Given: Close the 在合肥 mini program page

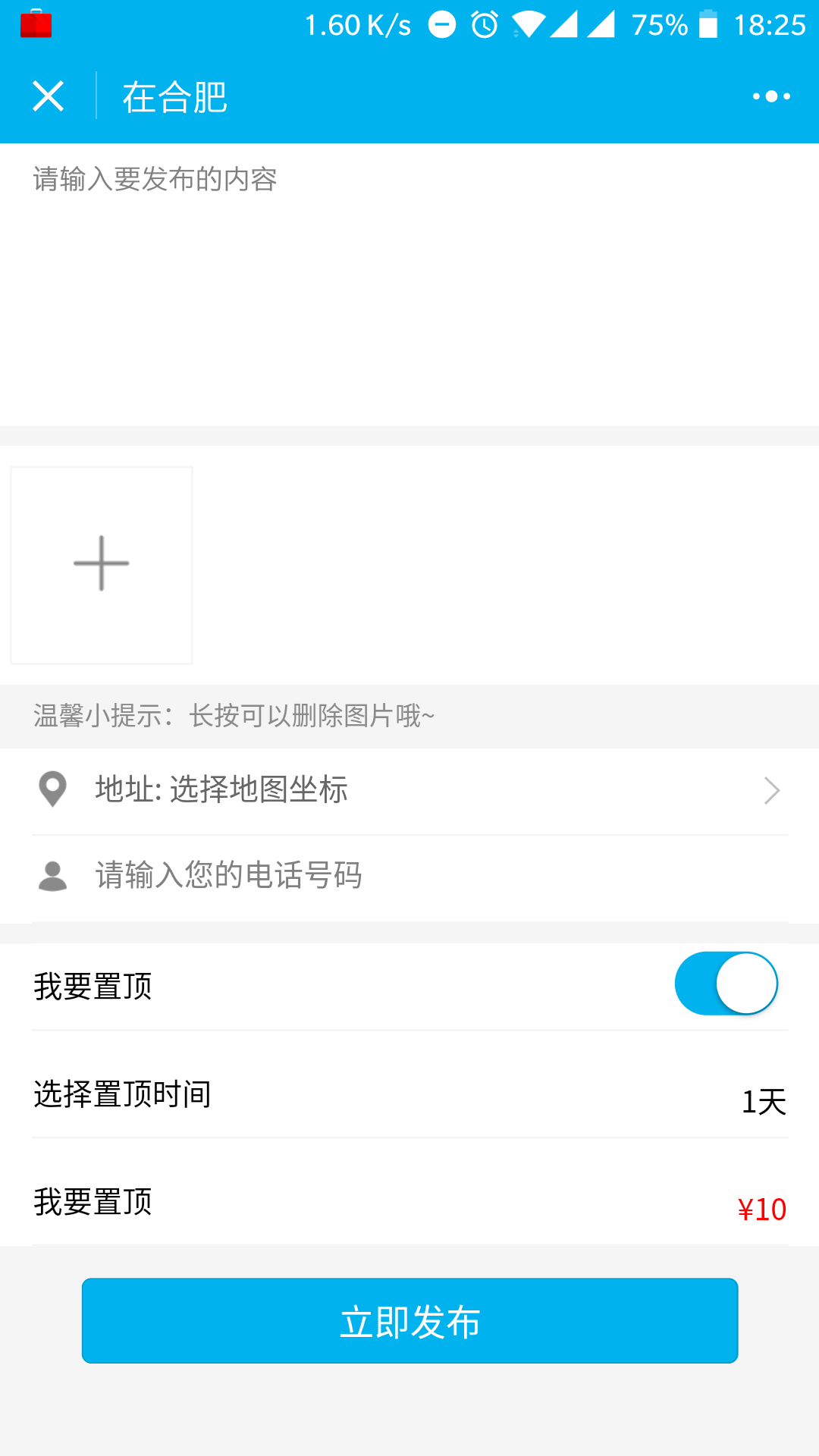Looking at the screenshot, I should [x=48, y=96].
